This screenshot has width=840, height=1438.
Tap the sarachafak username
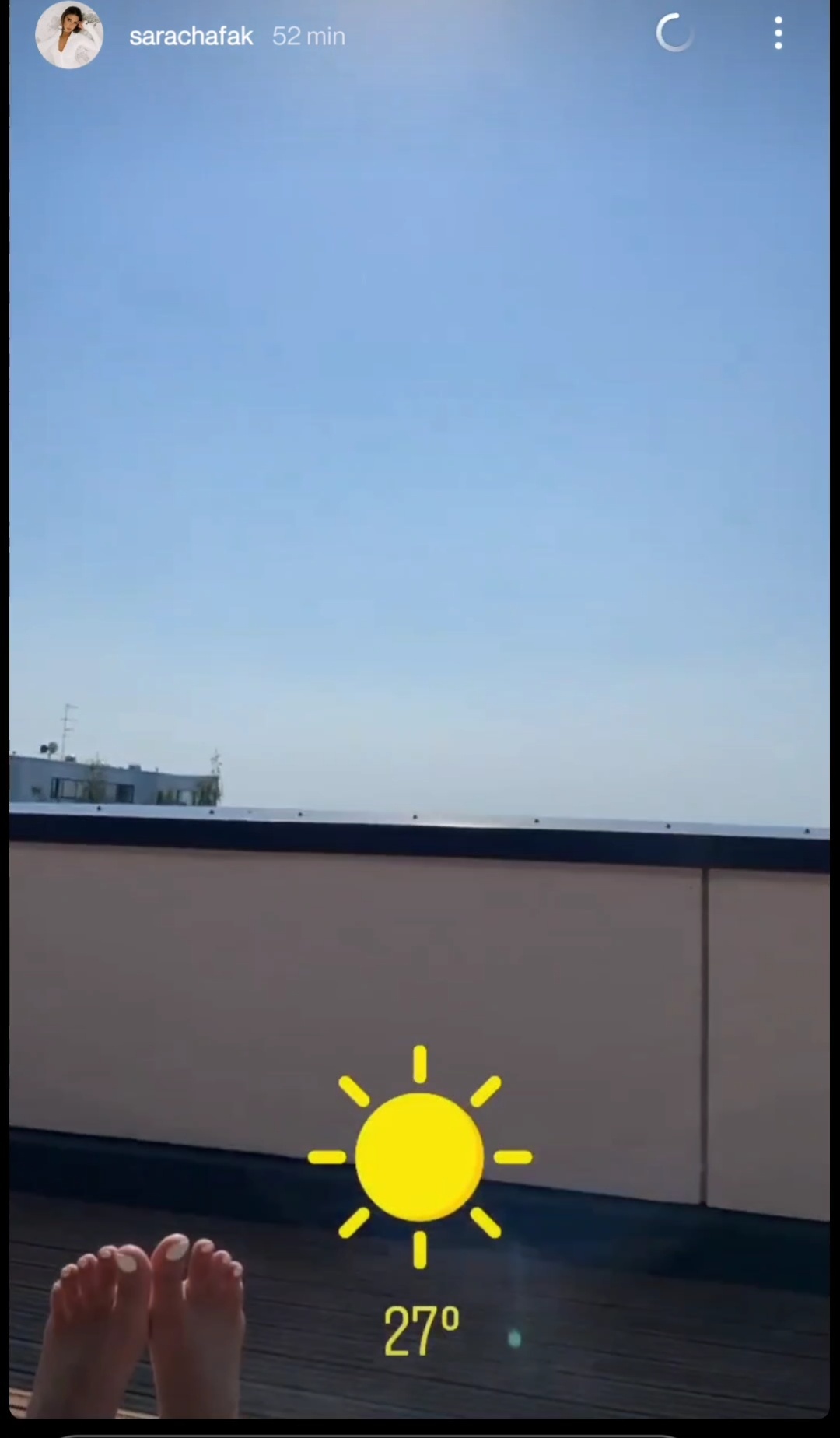191,37
